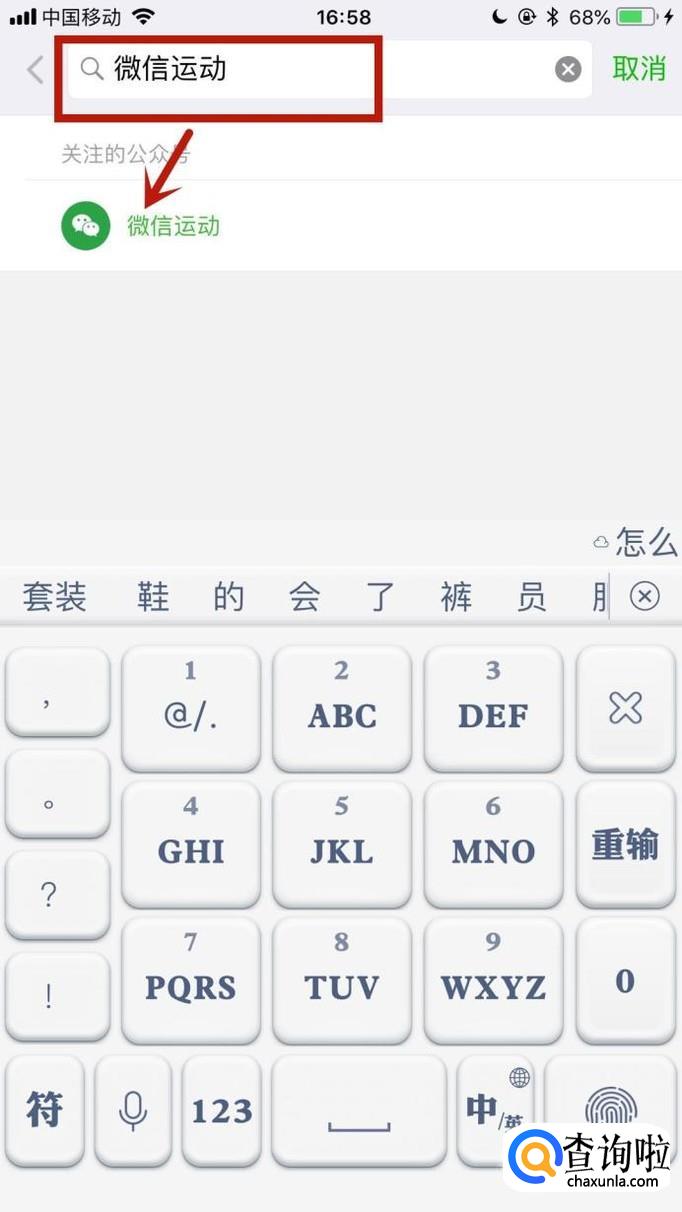Cancel search with 取消

pos(639,68)
